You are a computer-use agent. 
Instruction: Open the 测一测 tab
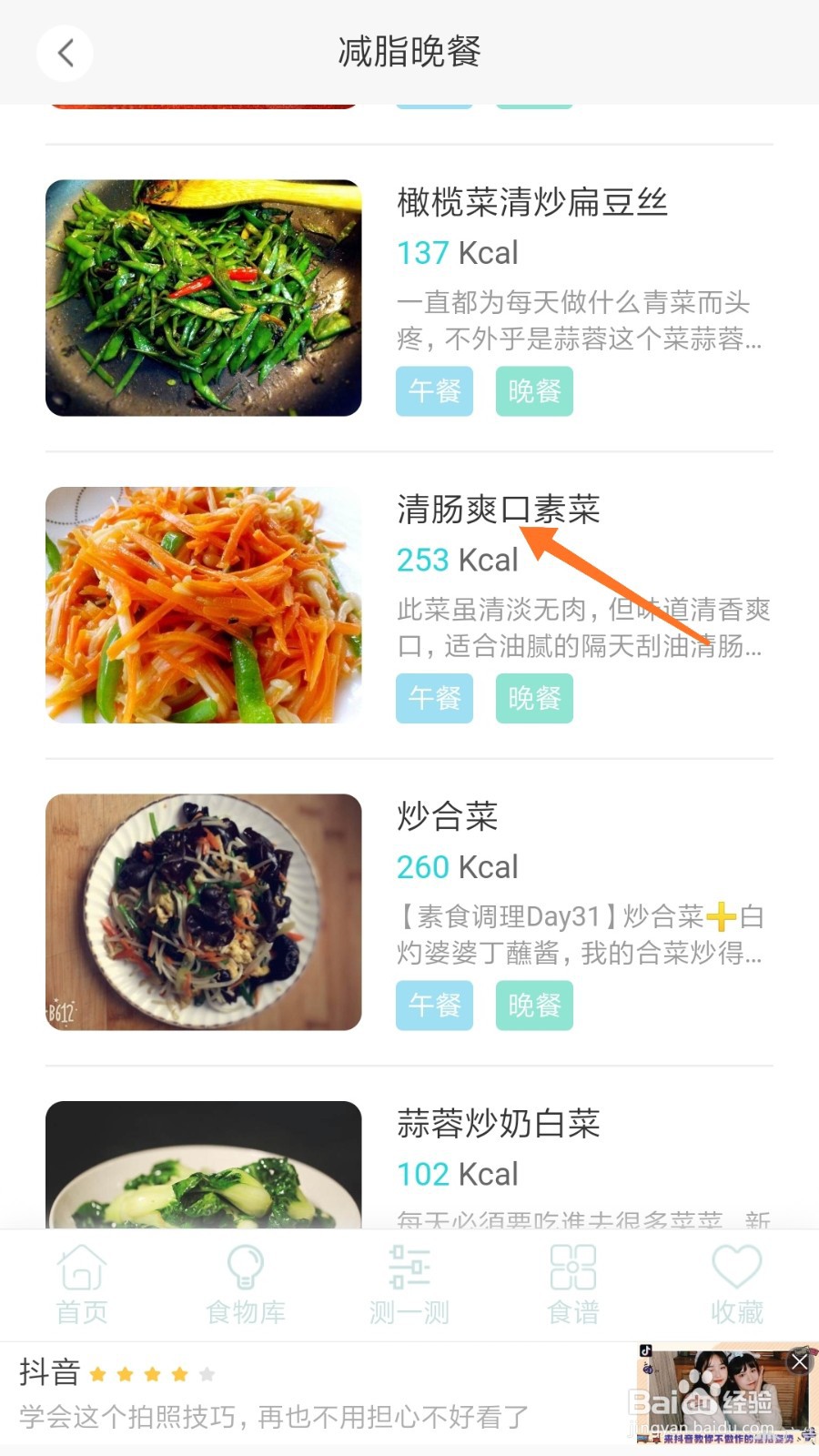(x=409, y=1285)
